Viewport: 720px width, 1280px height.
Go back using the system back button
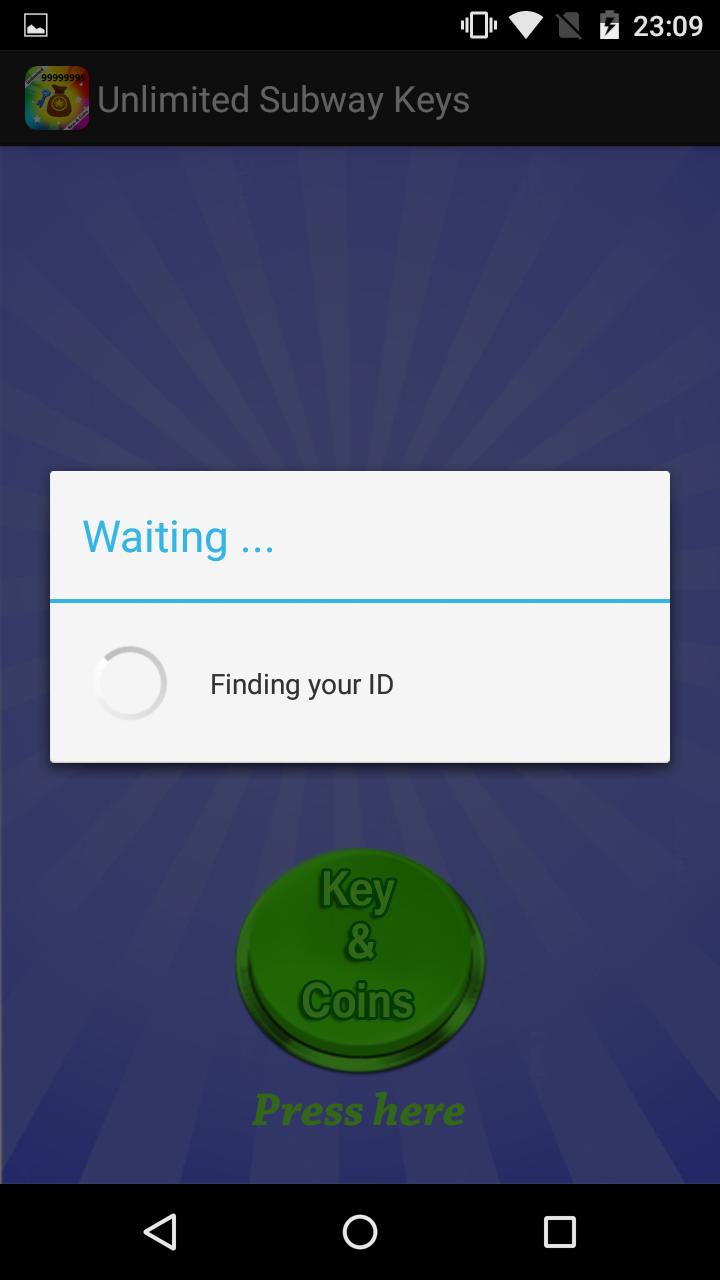pyautogui.click(x=160, y=1232)
